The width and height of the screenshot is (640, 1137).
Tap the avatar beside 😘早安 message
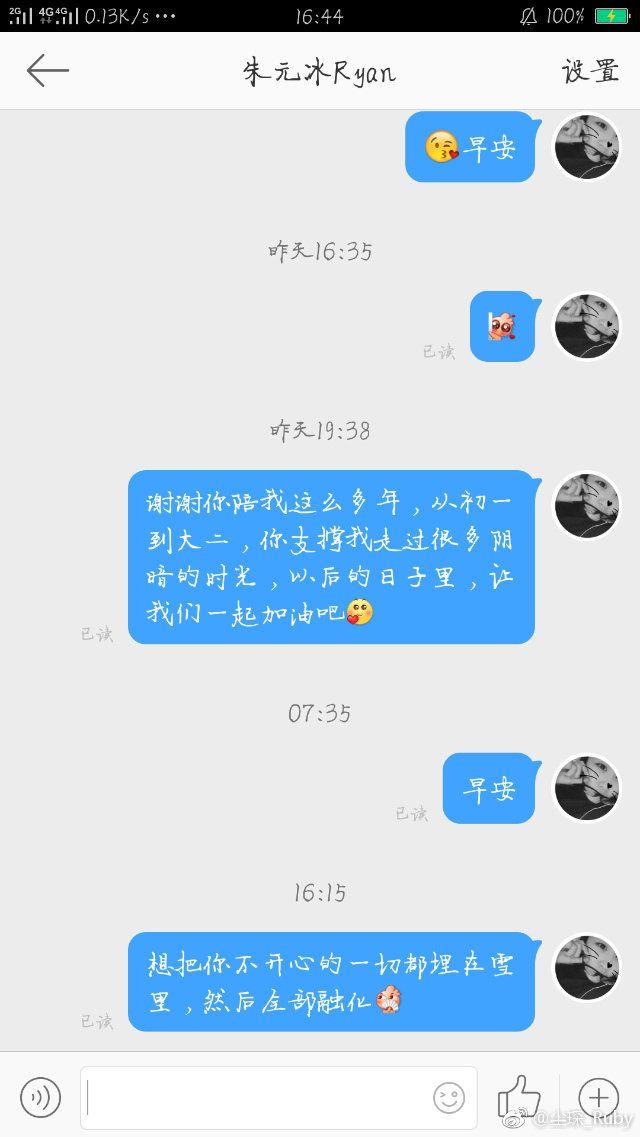click(x=587, y=146)
